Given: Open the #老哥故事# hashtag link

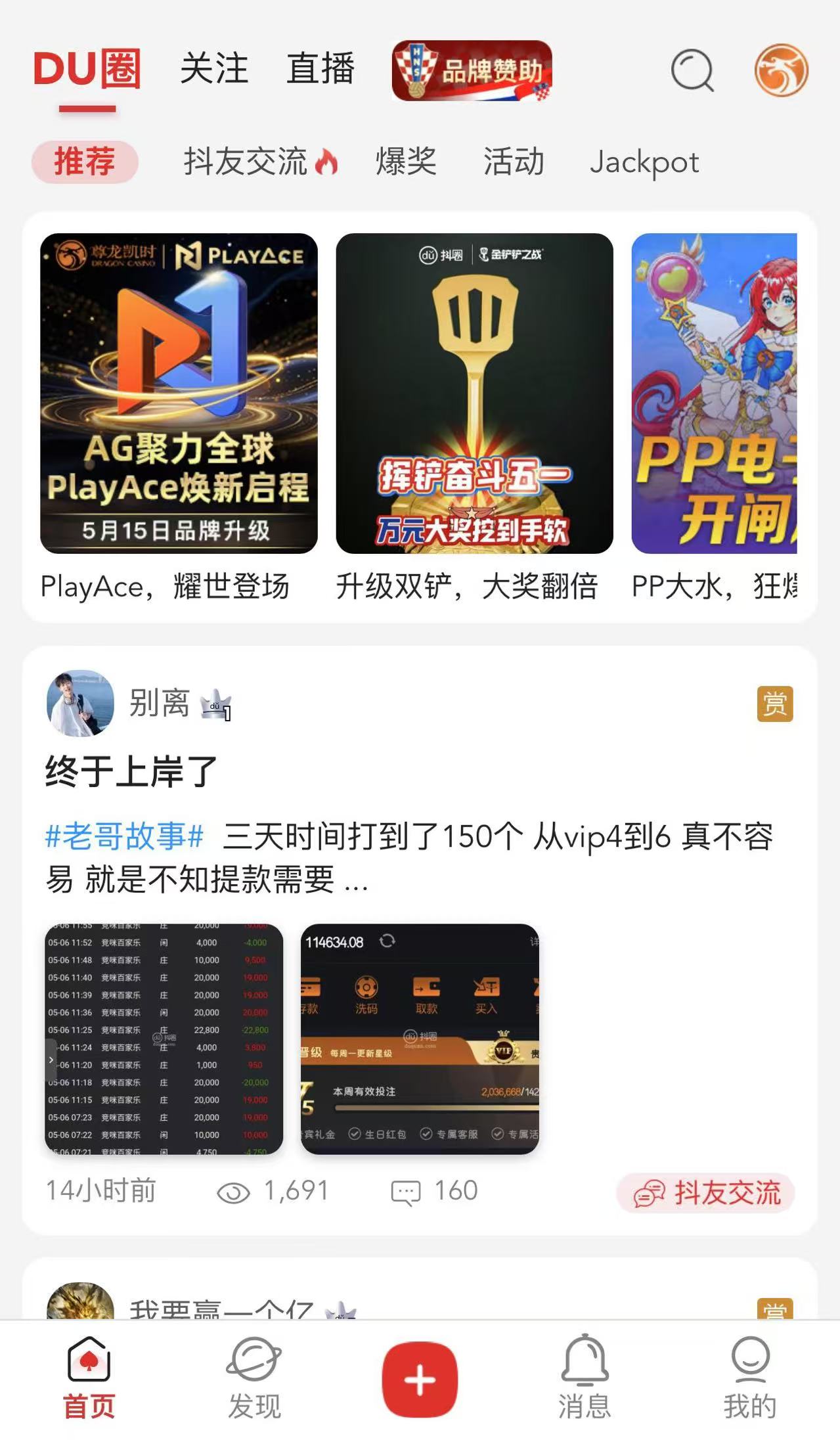Looking at the screenshot, I should (x=124, y=837).
